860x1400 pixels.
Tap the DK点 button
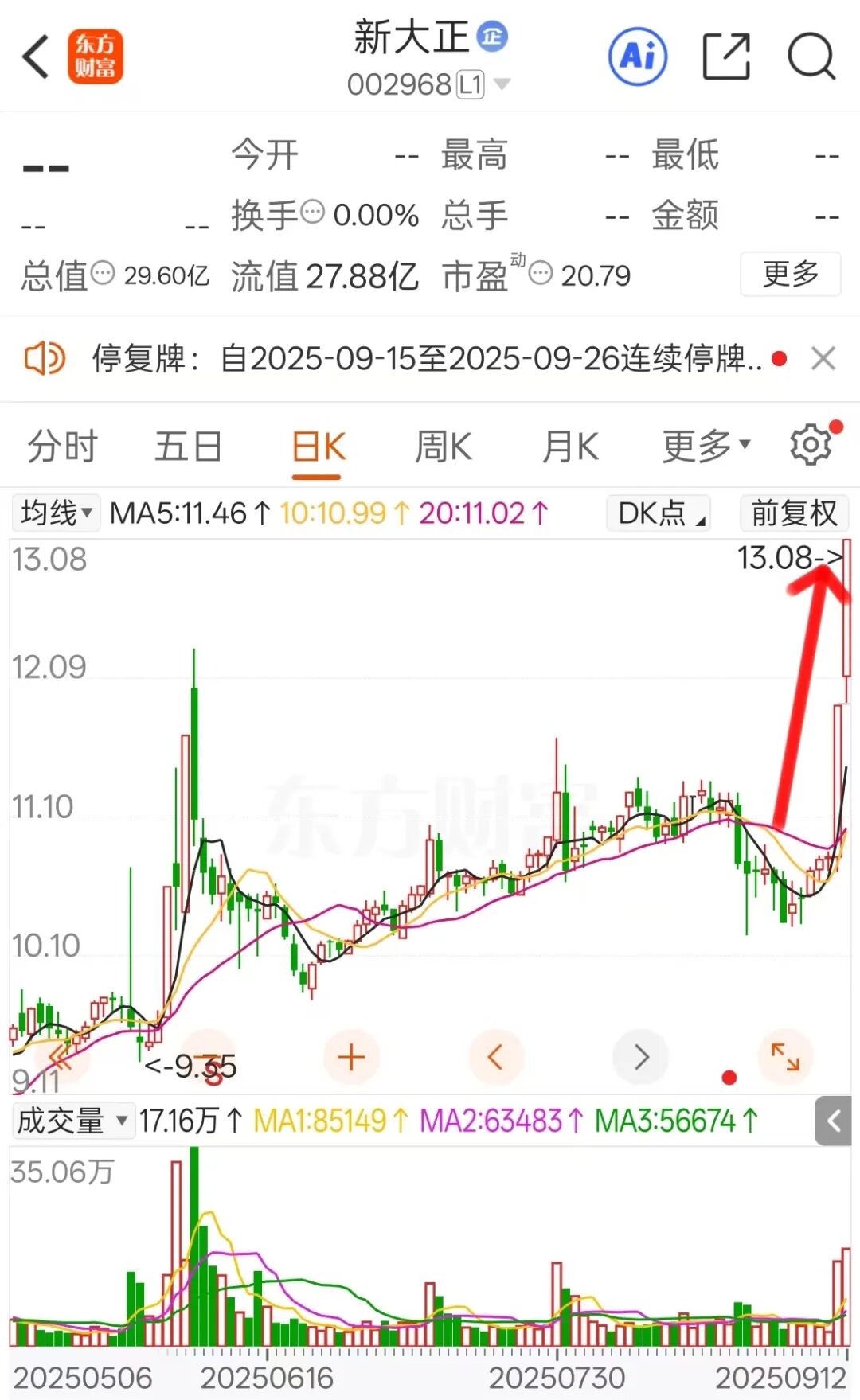(x=658, y=513)
